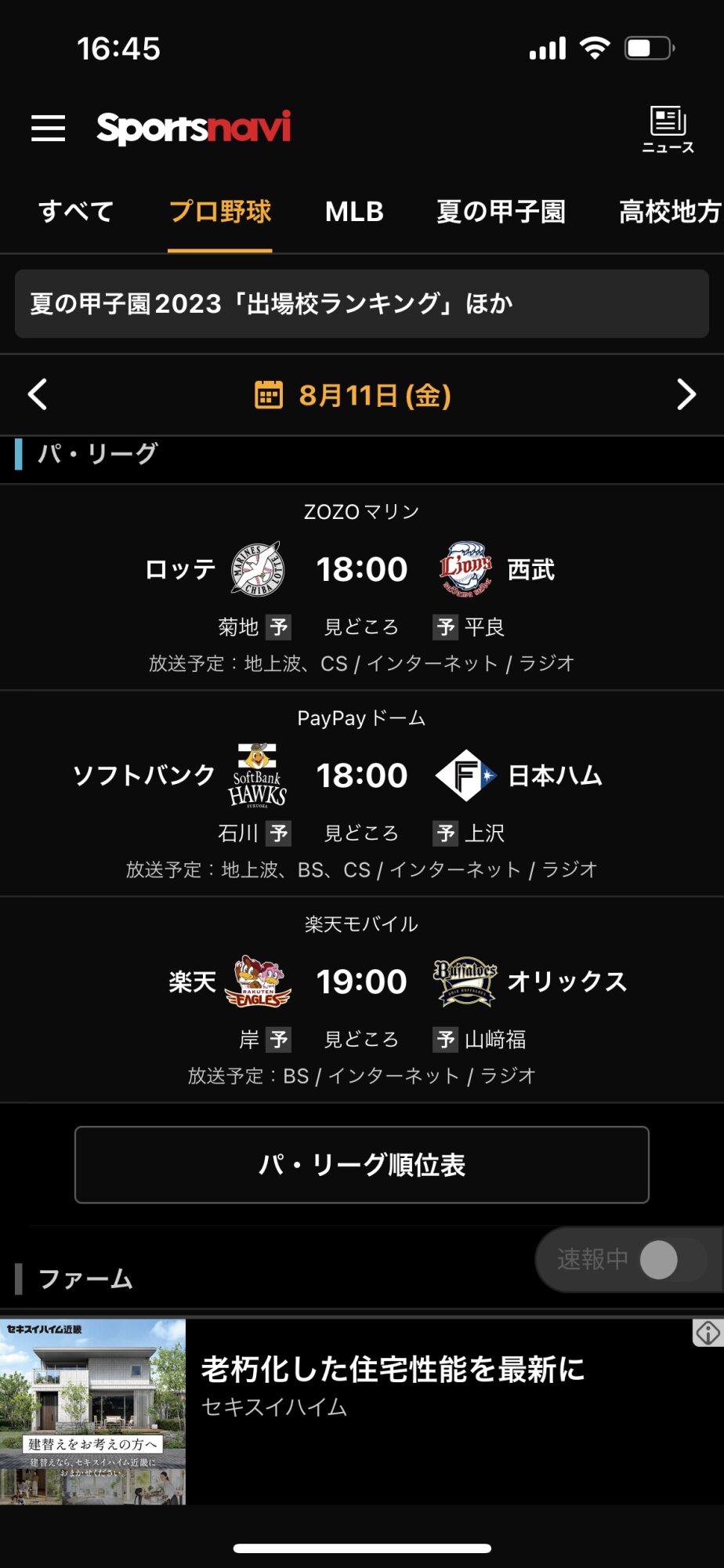Go to the next day's schedule

686,394
